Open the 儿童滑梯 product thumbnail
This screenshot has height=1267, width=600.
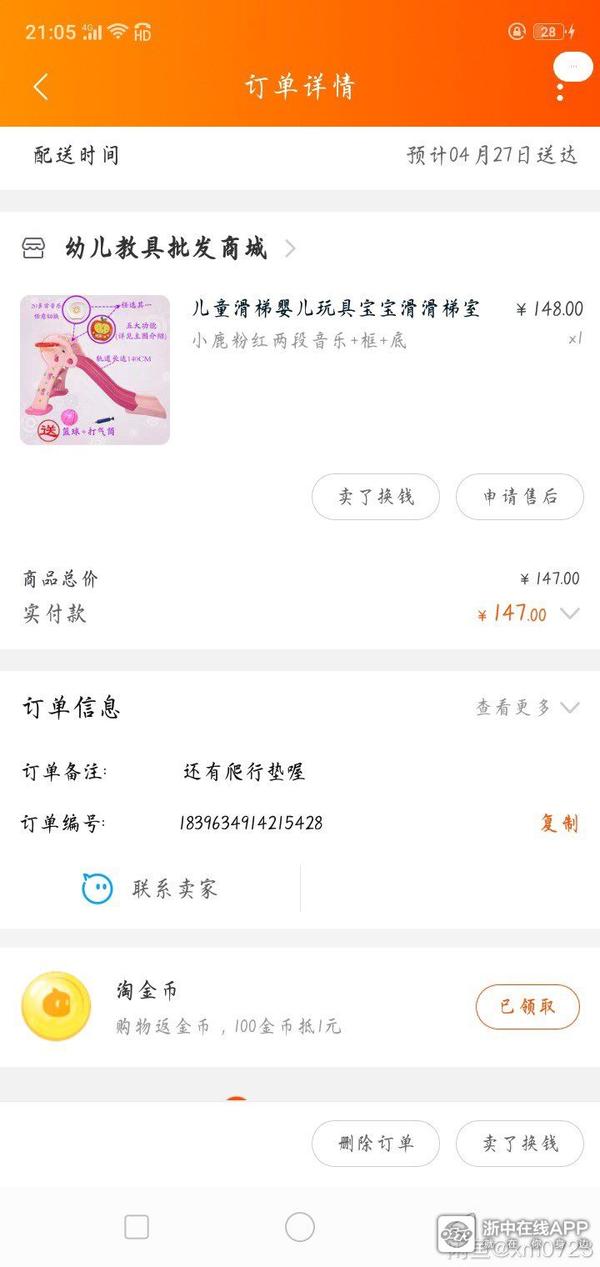(x=95, y=370)
